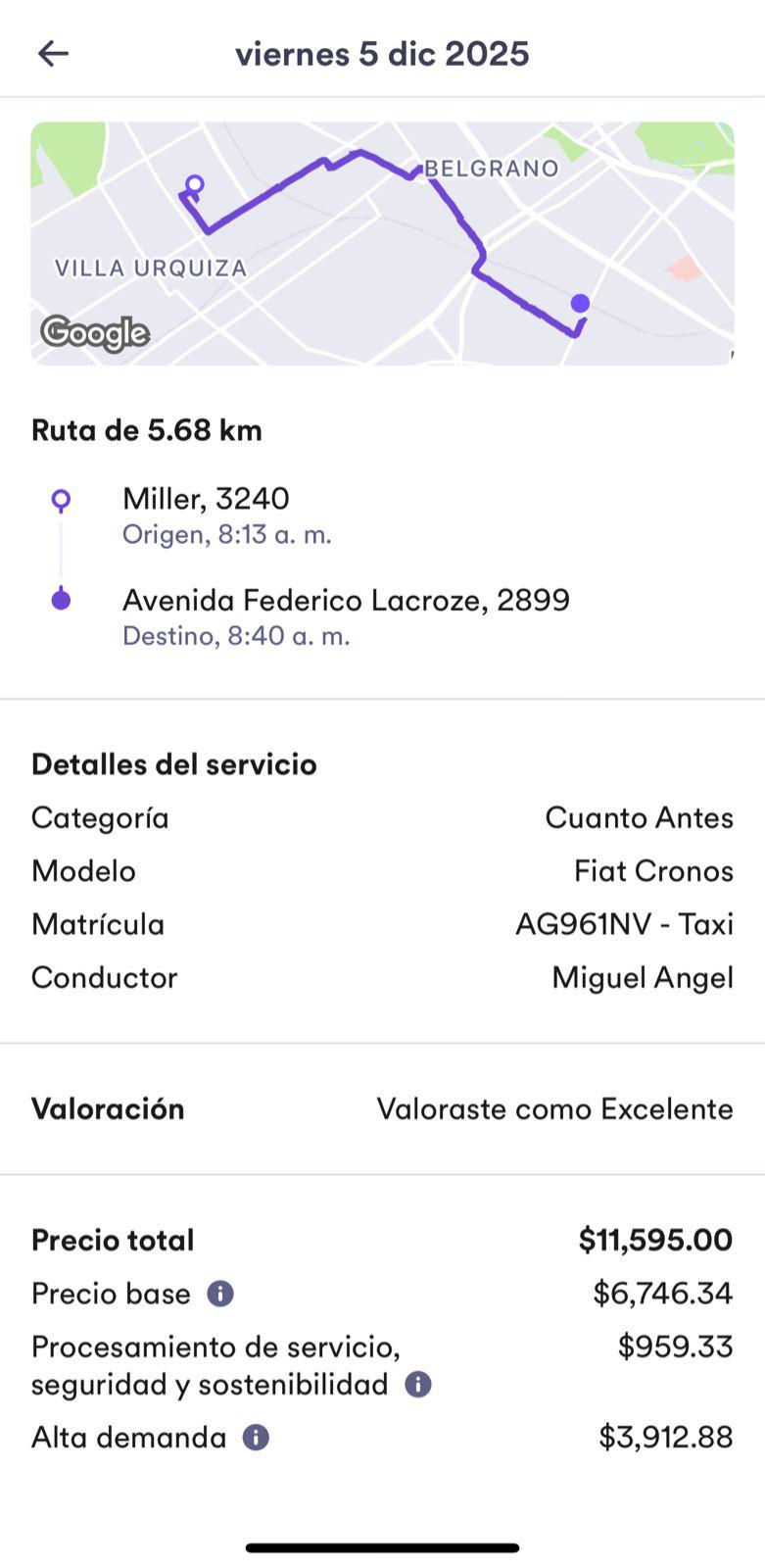Open info icon for Procesamiento de servicio
The width and height of the screenshot is (765, 1568).
(418, 1385)
